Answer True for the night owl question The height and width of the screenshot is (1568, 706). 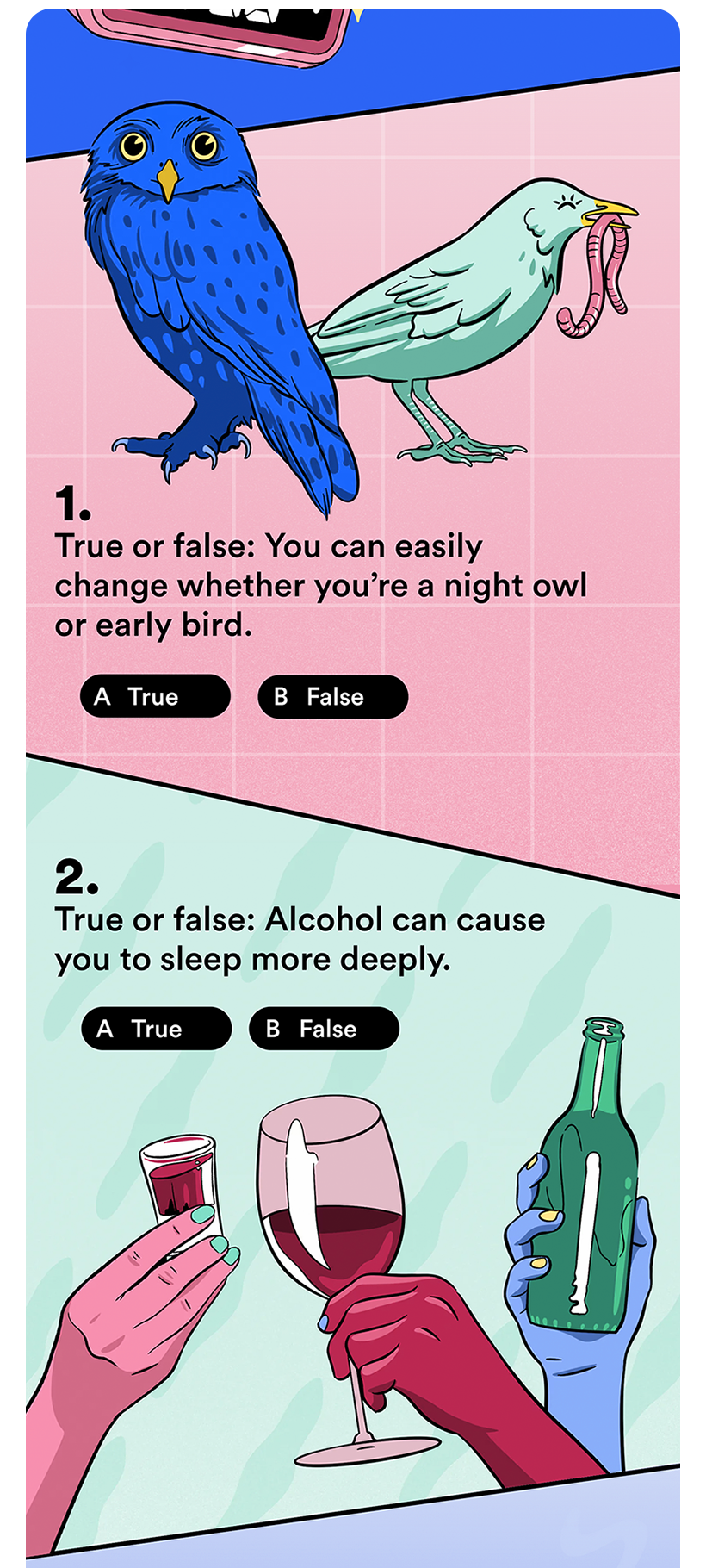tap(155, 696)
